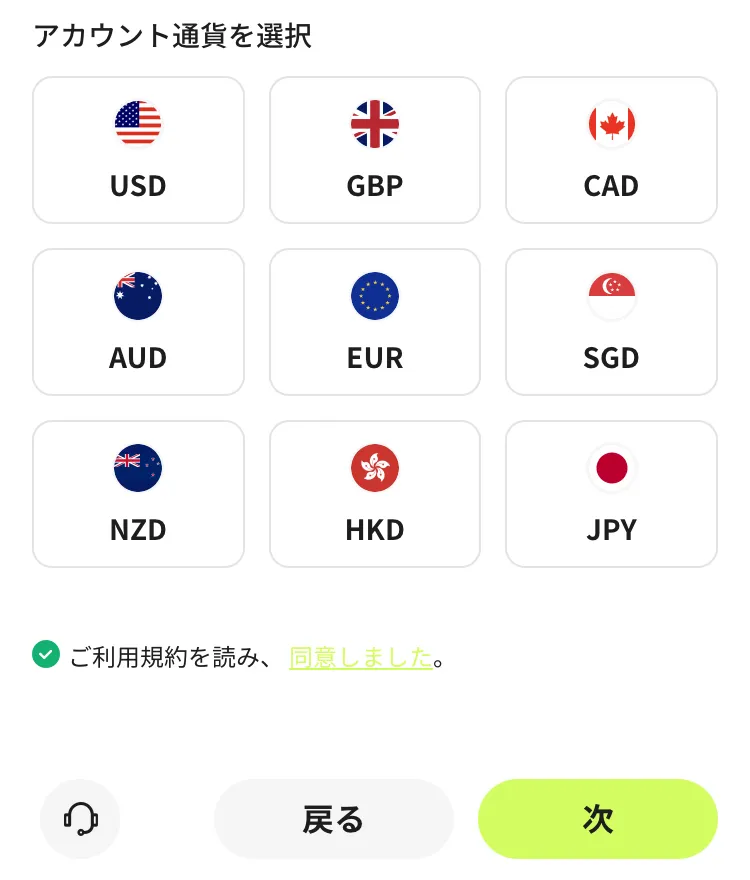
Task: Choose the HKD currency card
Action: [374, 493]
